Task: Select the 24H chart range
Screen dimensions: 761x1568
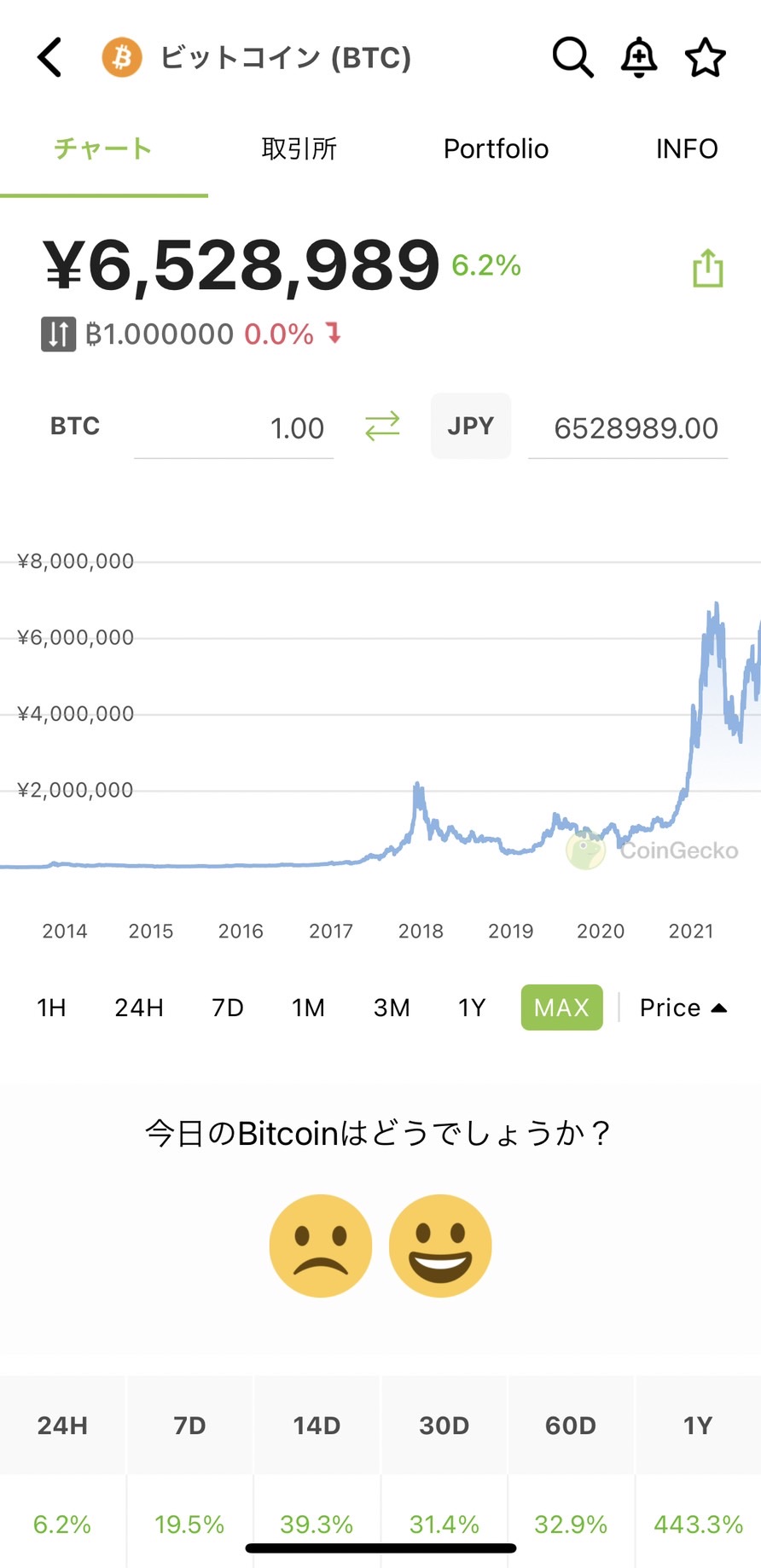Action: pyautogui.click(x=139, y=1008)
